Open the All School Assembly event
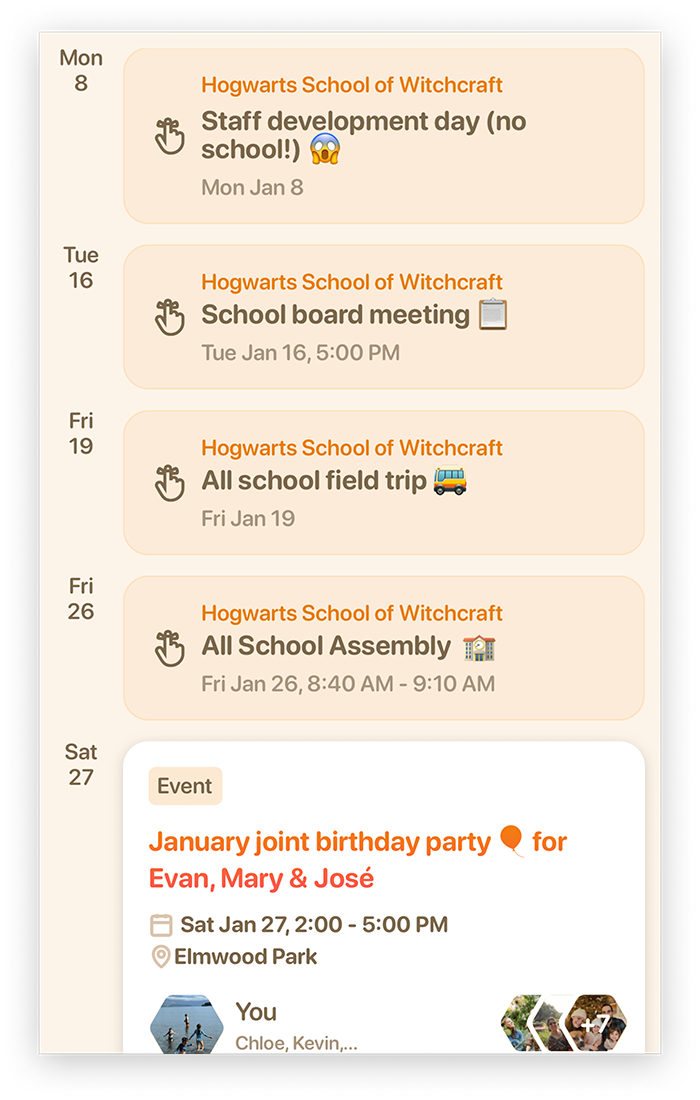This screenshot has height=1100, width=700. pos(383,647)
